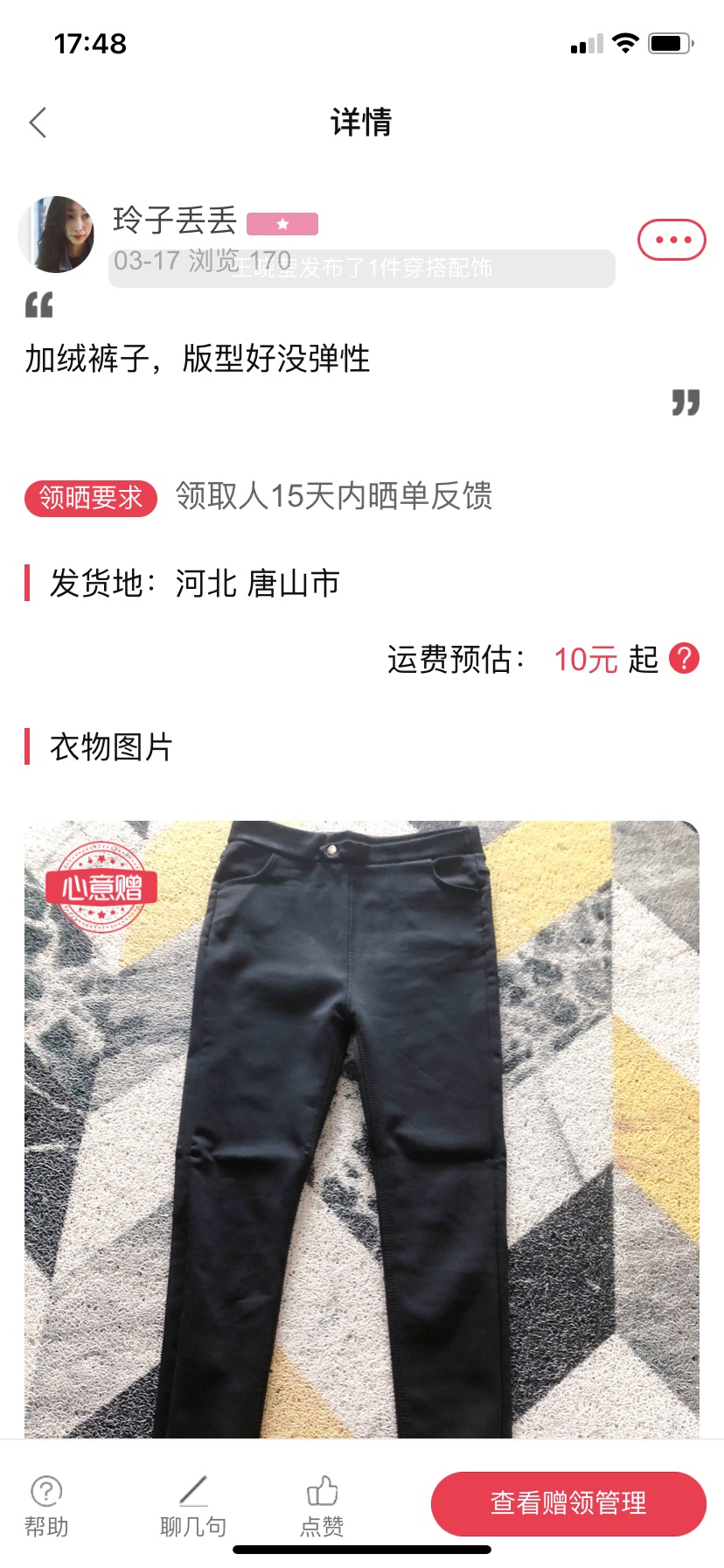
Task: Open the pants photo full view
Action: (x=361, y=1129)
